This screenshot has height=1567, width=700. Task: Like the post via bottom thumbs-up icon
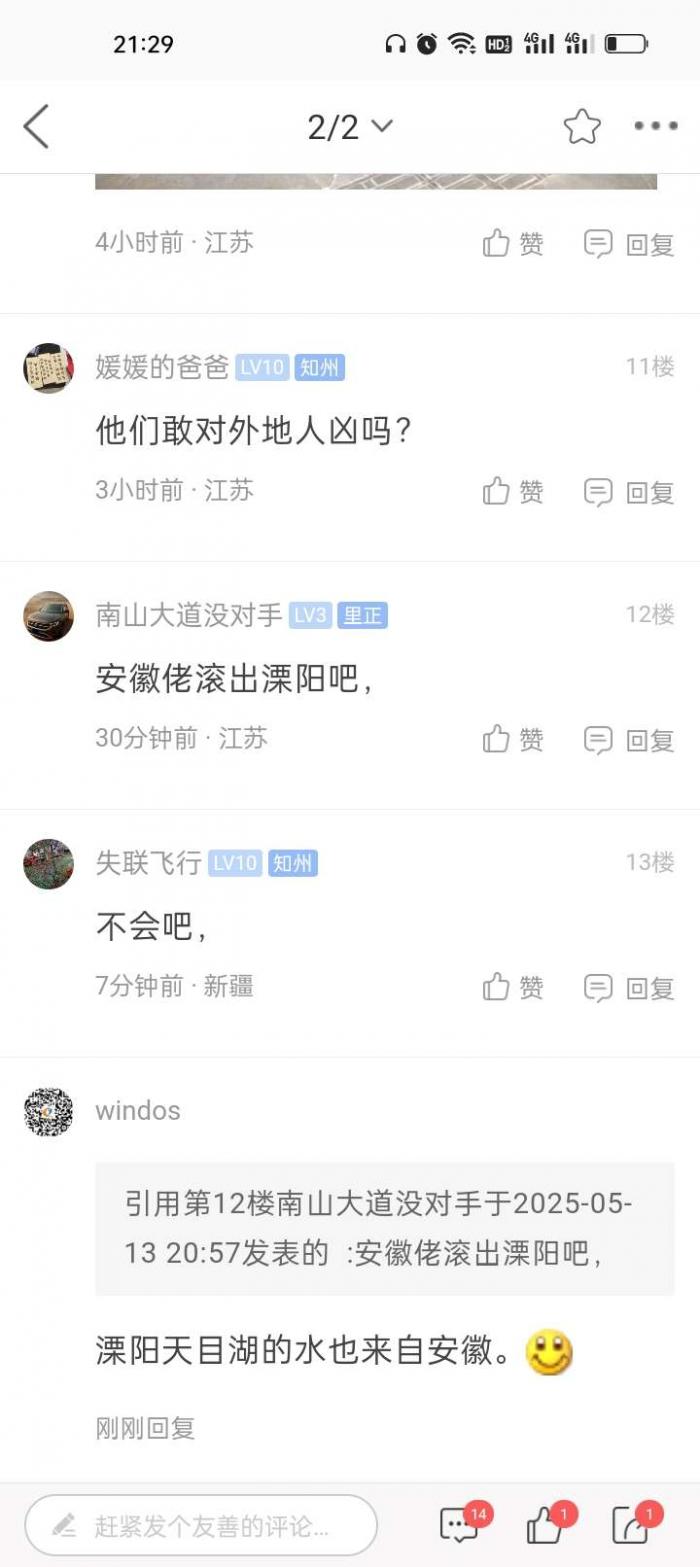[546, 1526]
